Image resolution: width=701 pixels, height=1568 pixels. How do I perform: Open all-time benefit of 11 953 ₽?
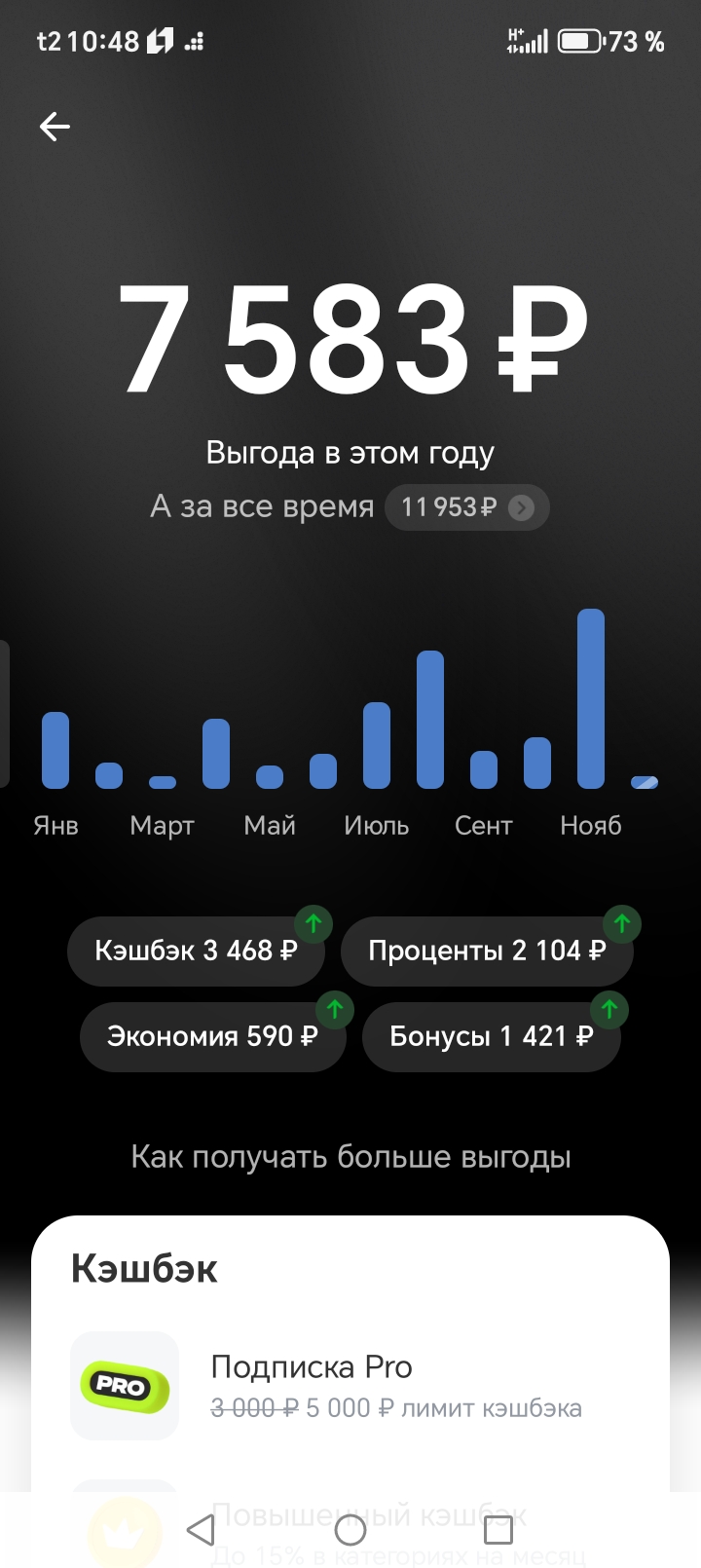[466, 507]
